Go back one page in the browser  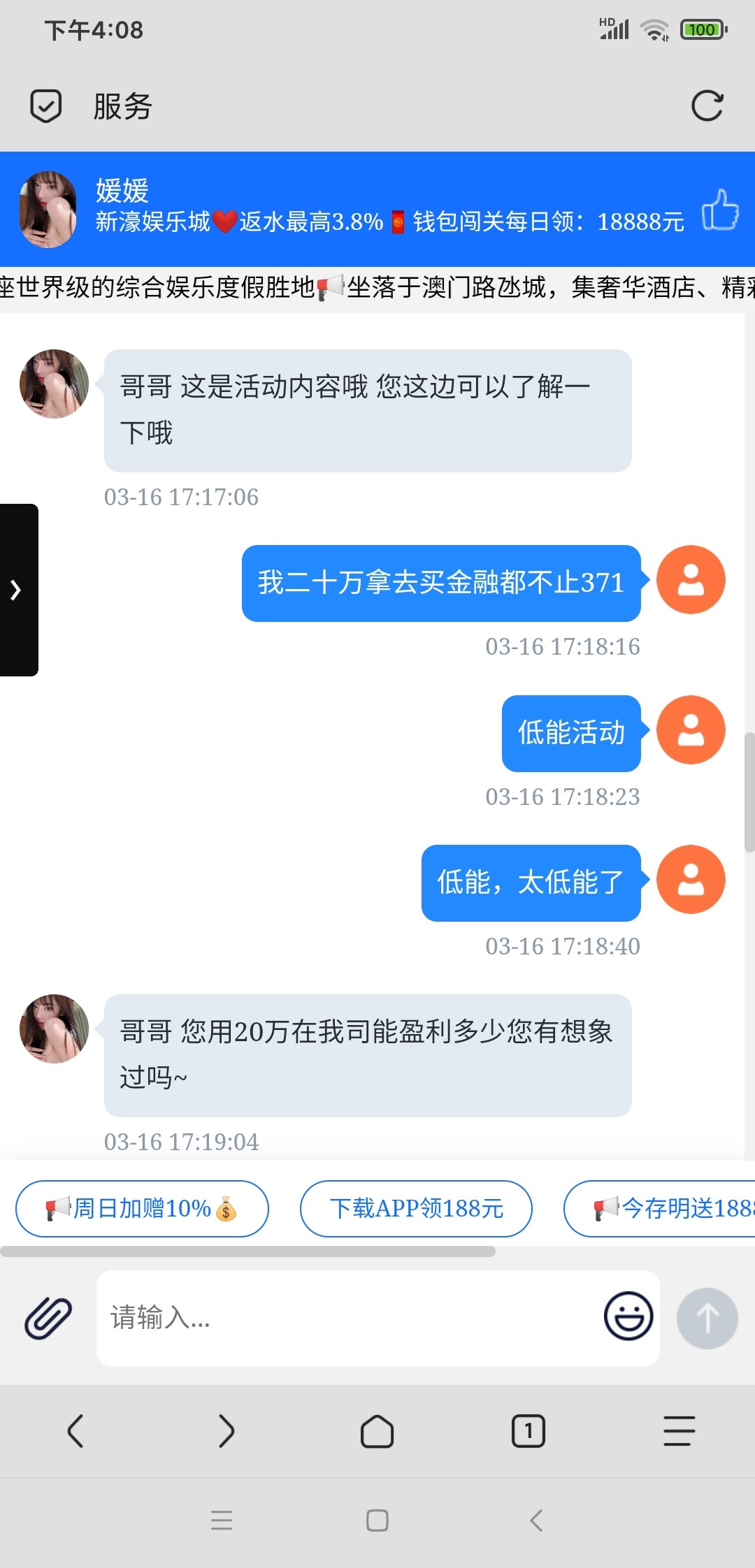[x=75, y=1430]
